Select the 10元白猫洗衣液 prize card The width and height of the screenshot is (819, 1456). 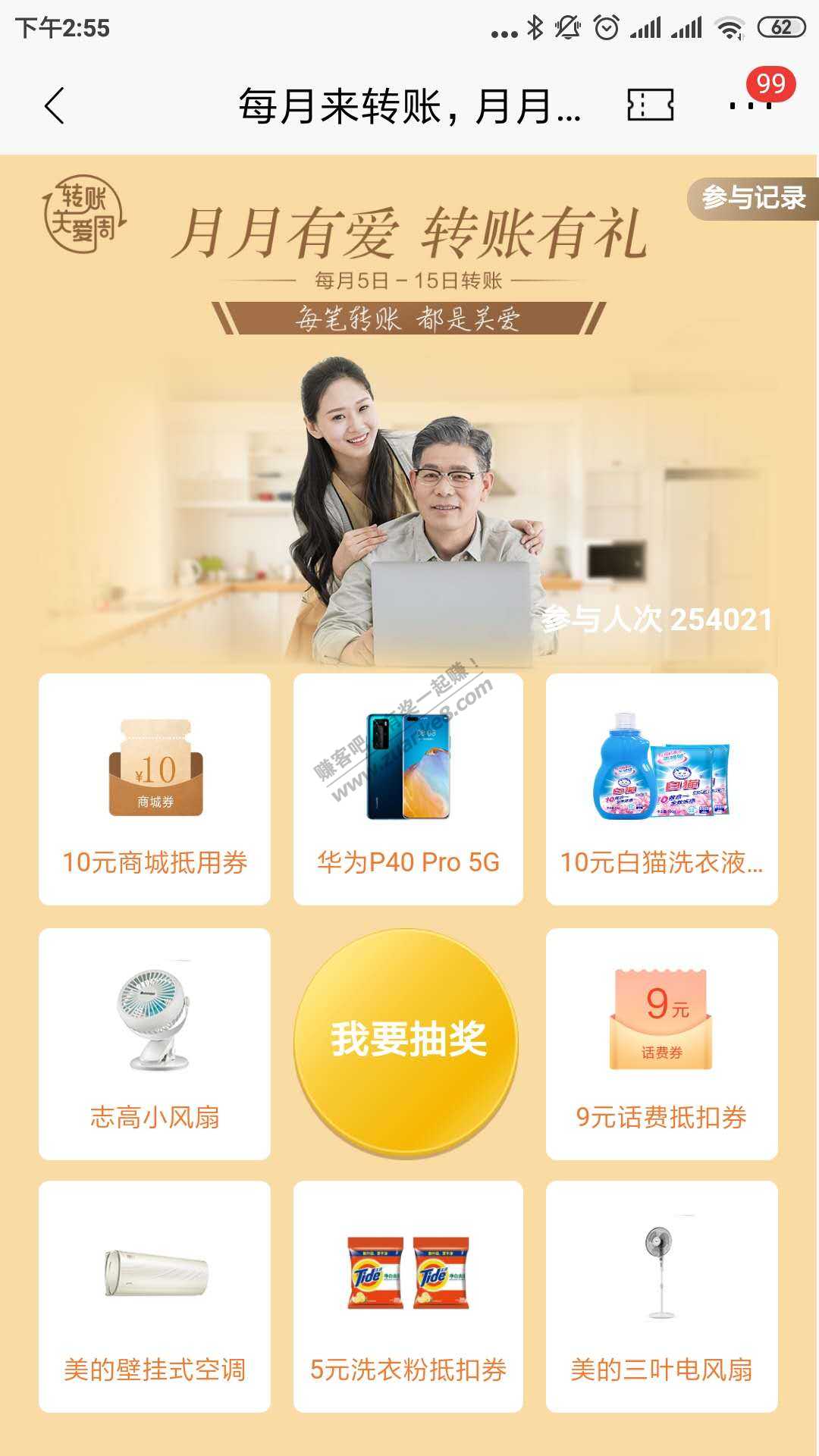click(661, 789)
